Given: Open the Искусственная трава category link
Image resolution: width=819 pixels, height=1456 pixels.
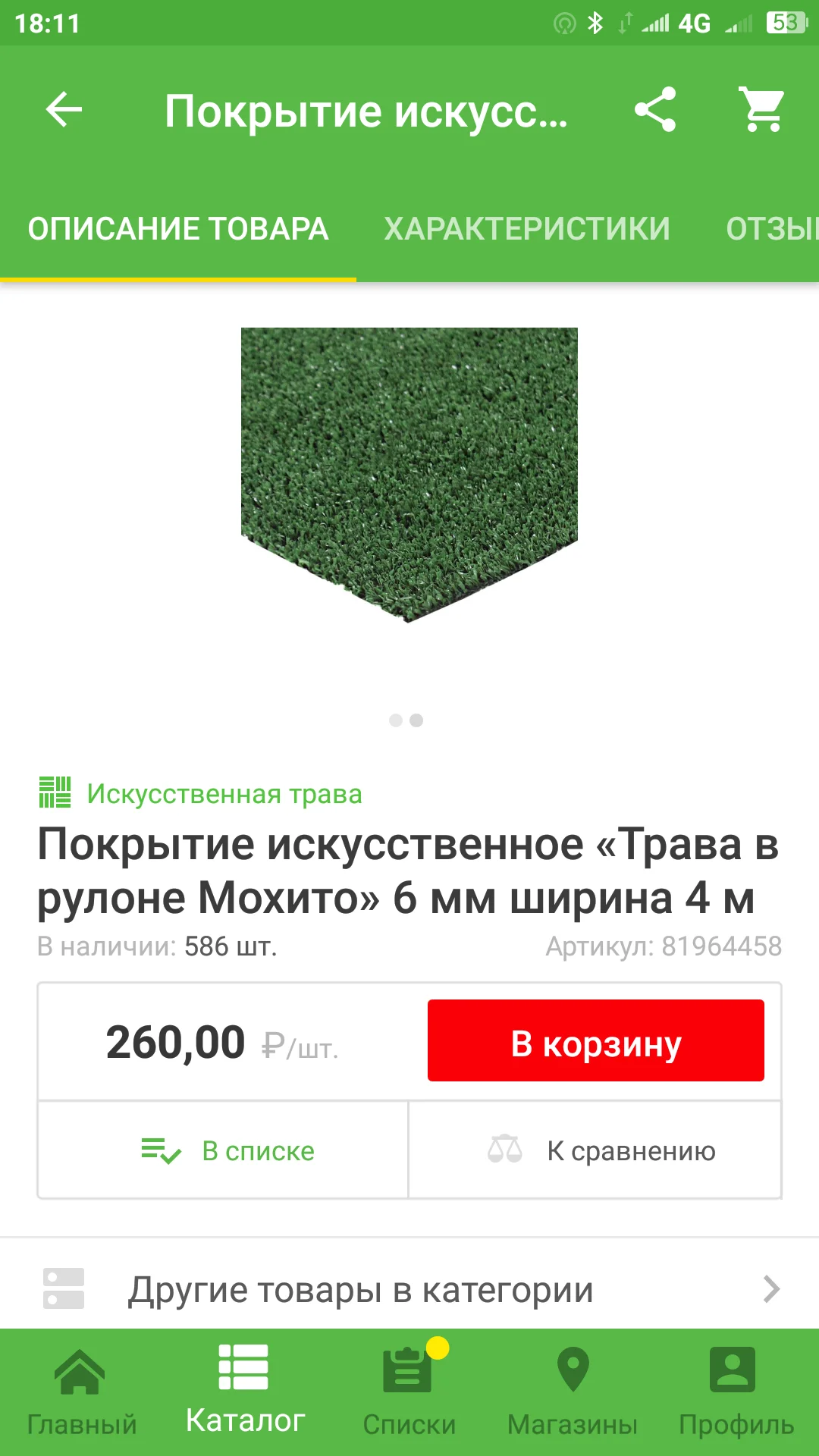Looking at the screenshot, I should (x=224, y=794).
